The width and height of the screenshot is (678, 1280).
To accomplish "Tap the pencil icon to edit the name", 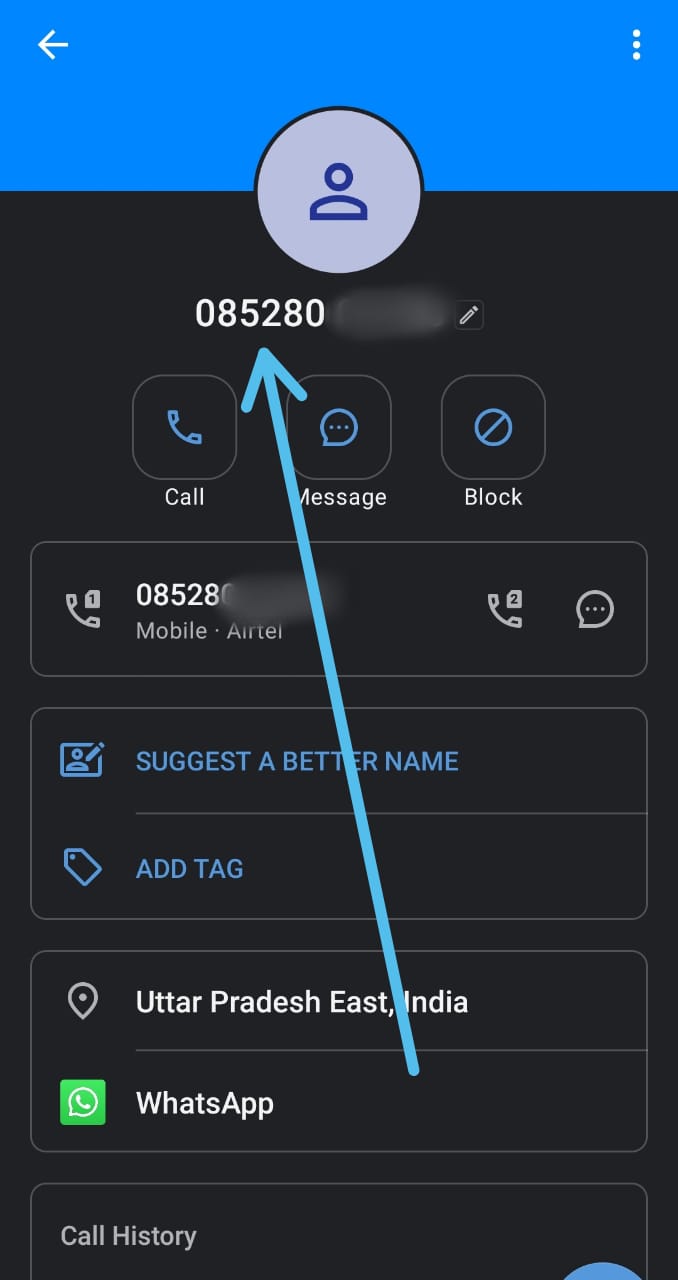I will (468, 315).
